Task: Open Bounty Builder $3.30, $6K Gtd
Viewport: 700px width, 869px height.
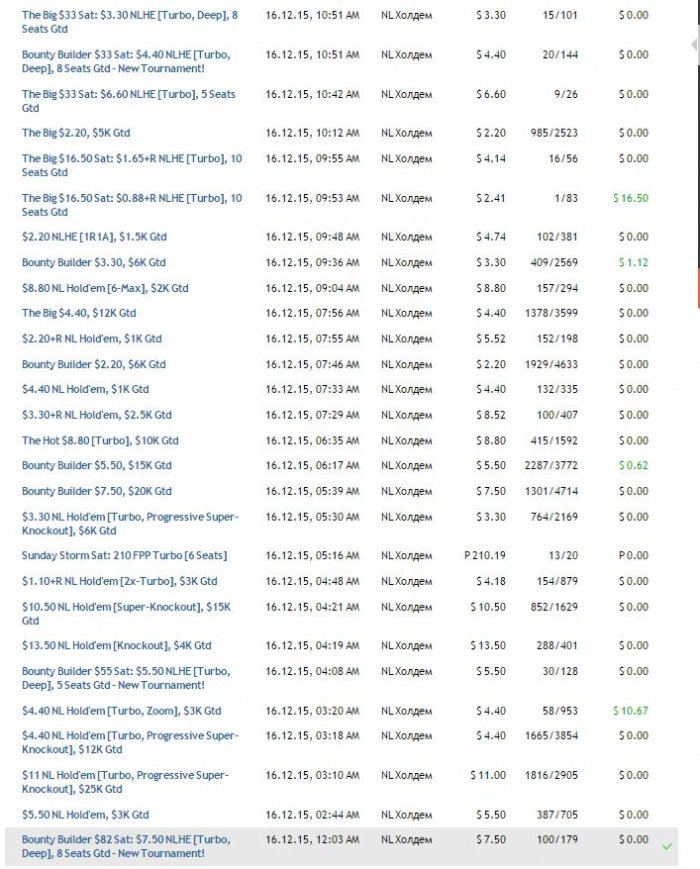Action: click(94, 263)
